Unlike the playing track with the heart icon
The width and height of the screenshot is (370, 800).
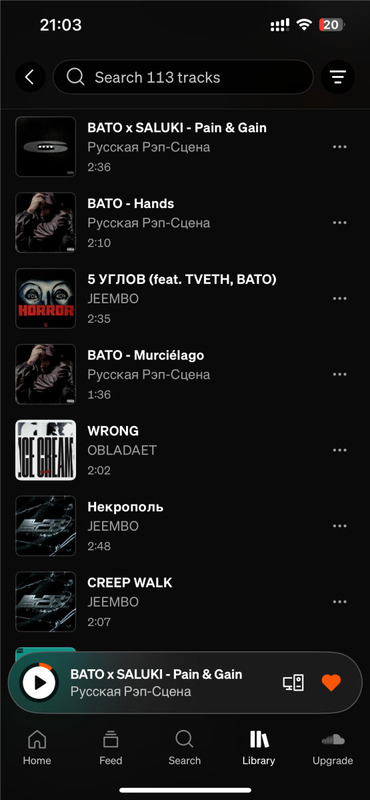pos(331,683)
